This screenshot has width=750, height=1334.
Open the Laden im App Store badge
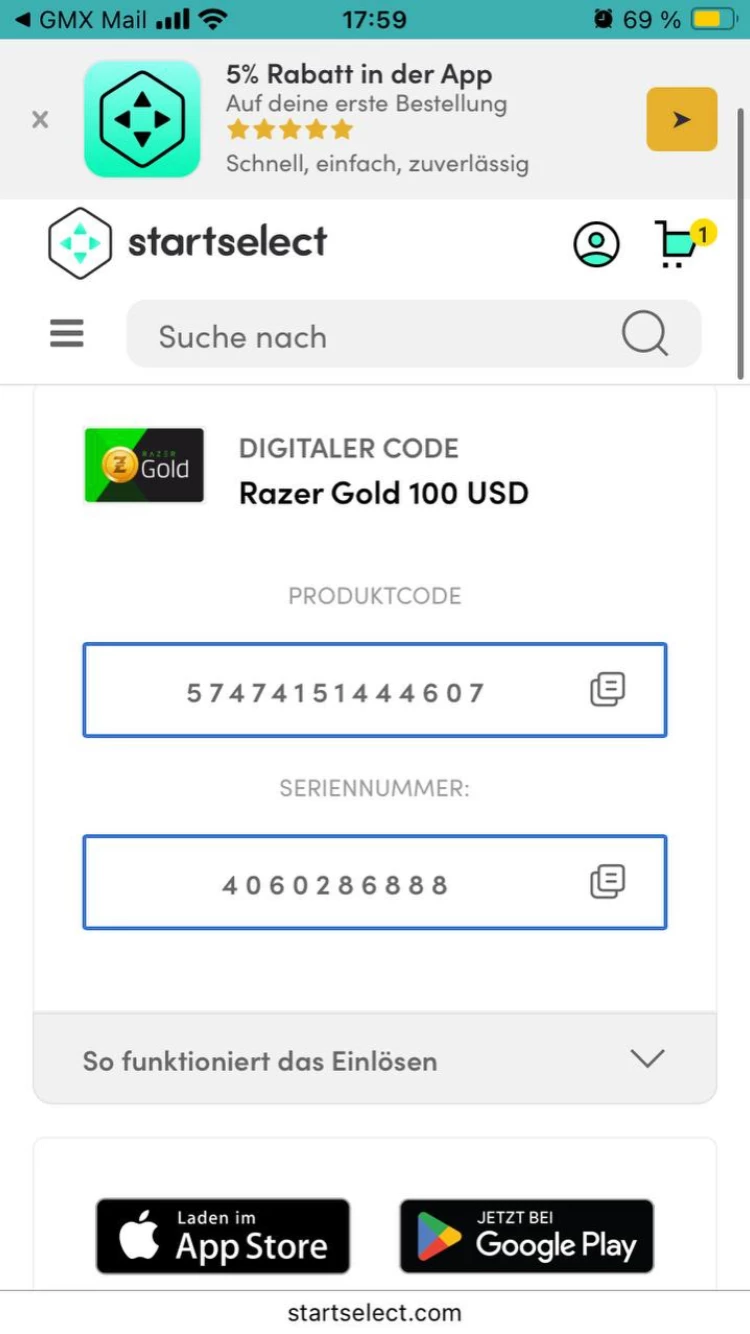pyautogui.click(x=223, y=1236)
